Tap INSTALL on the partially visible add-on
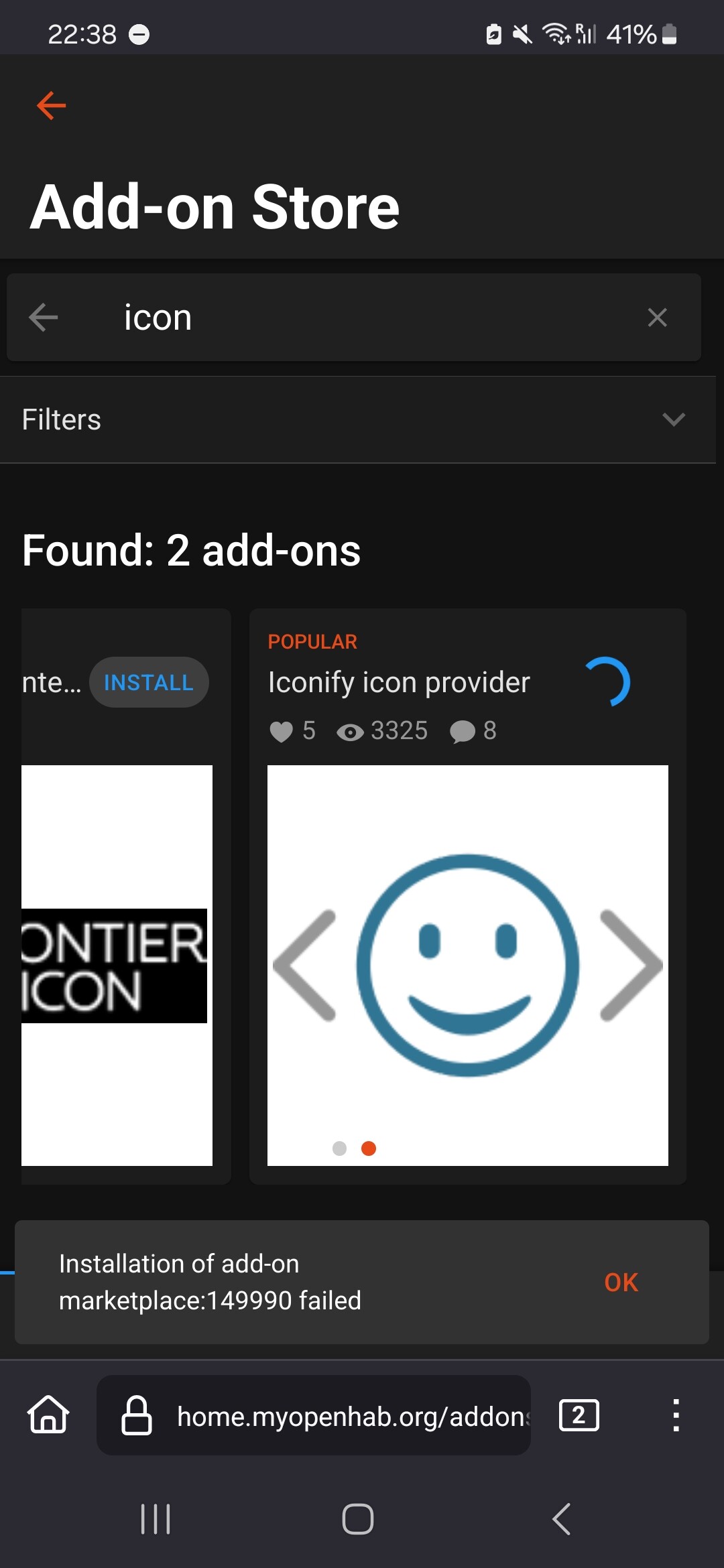 coord(149,682)
